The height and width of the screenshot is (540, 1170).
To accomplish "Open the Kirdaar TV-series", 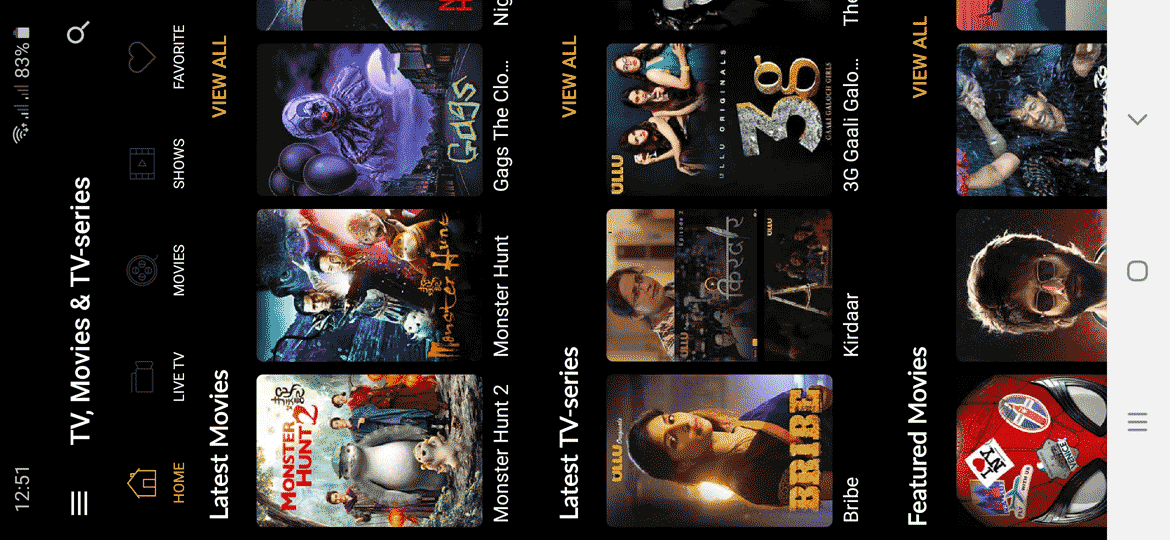I will click(719, 285).
